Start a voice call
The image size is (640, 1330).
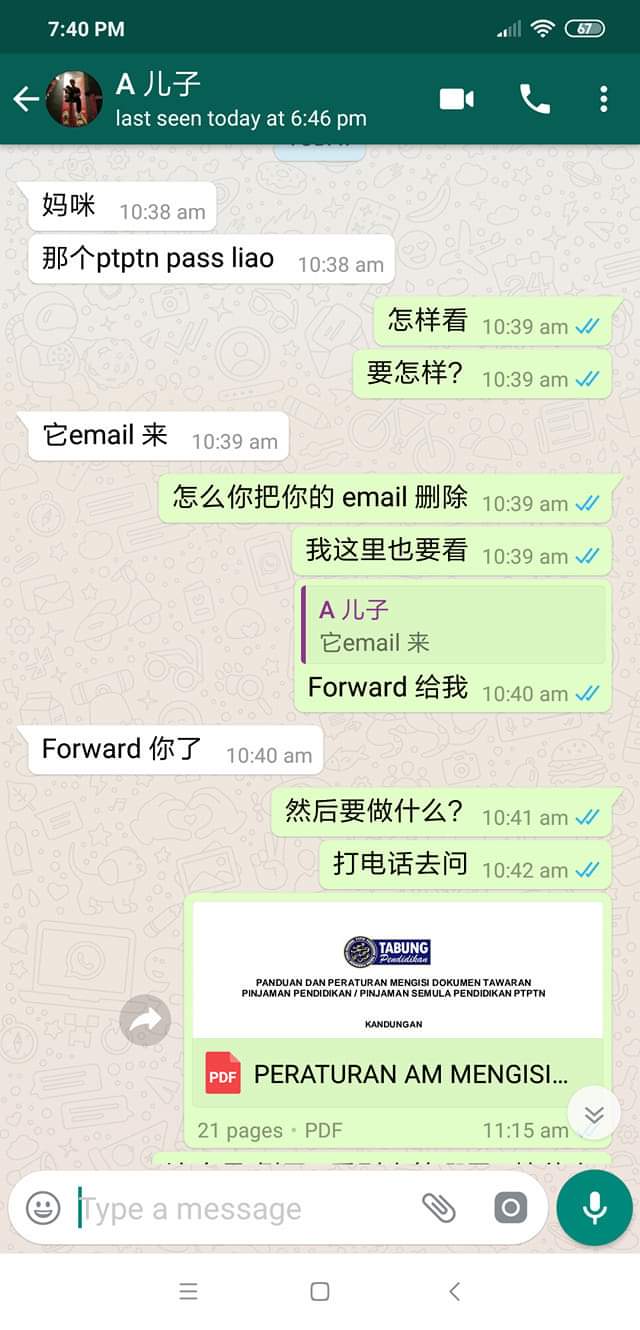click(x=534, y=99)
